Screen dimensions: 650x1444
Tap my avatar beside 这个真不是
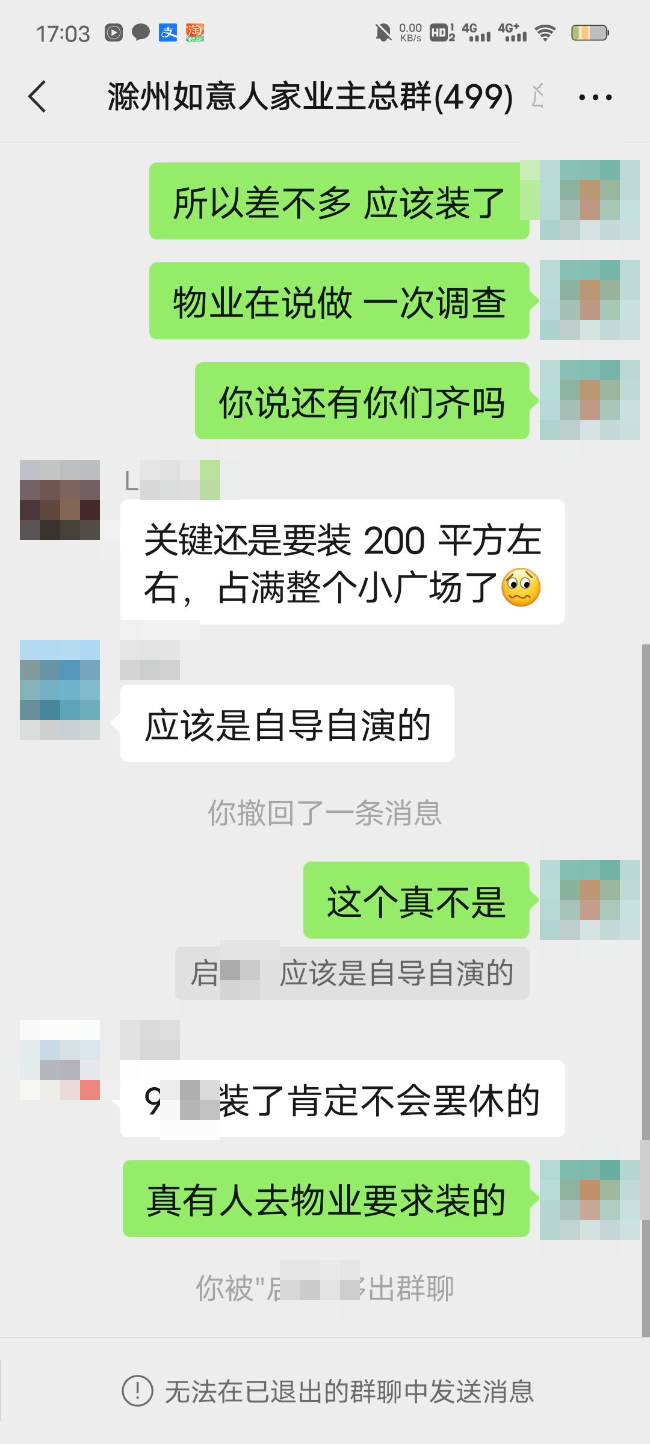(x=589, y=900)
